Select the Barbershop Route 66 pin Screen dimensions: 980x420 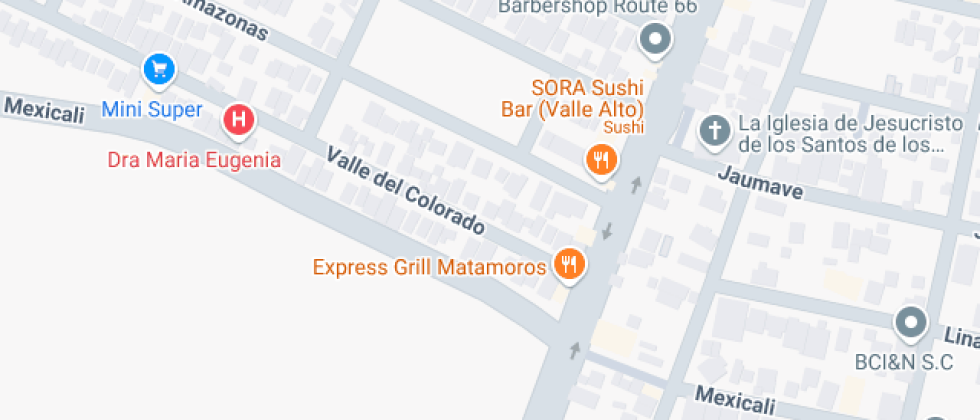(655, 41)
